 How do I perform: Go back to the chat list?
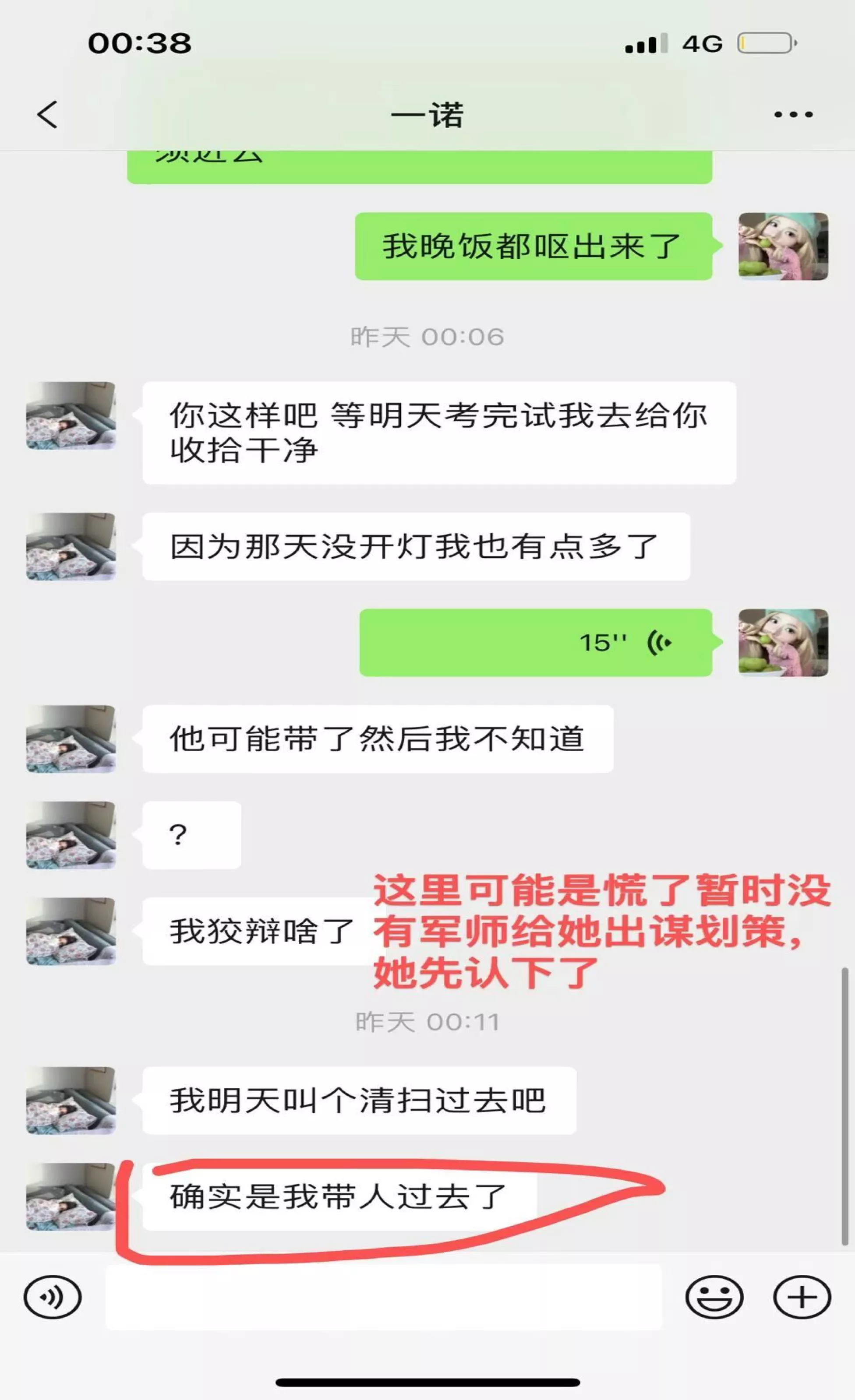[48, 115]
